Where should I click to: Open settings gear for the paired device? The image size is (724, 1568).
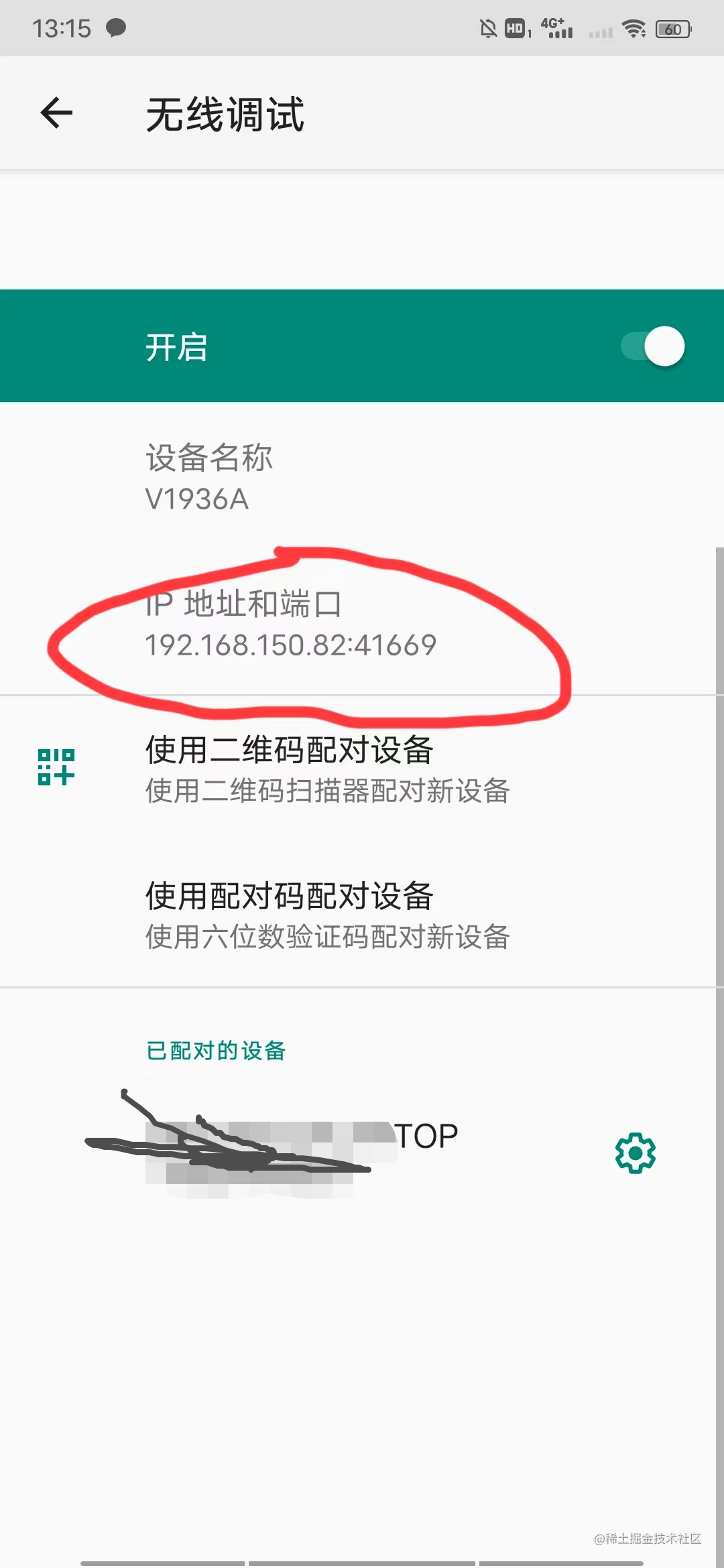click(x=636, y=1153)
